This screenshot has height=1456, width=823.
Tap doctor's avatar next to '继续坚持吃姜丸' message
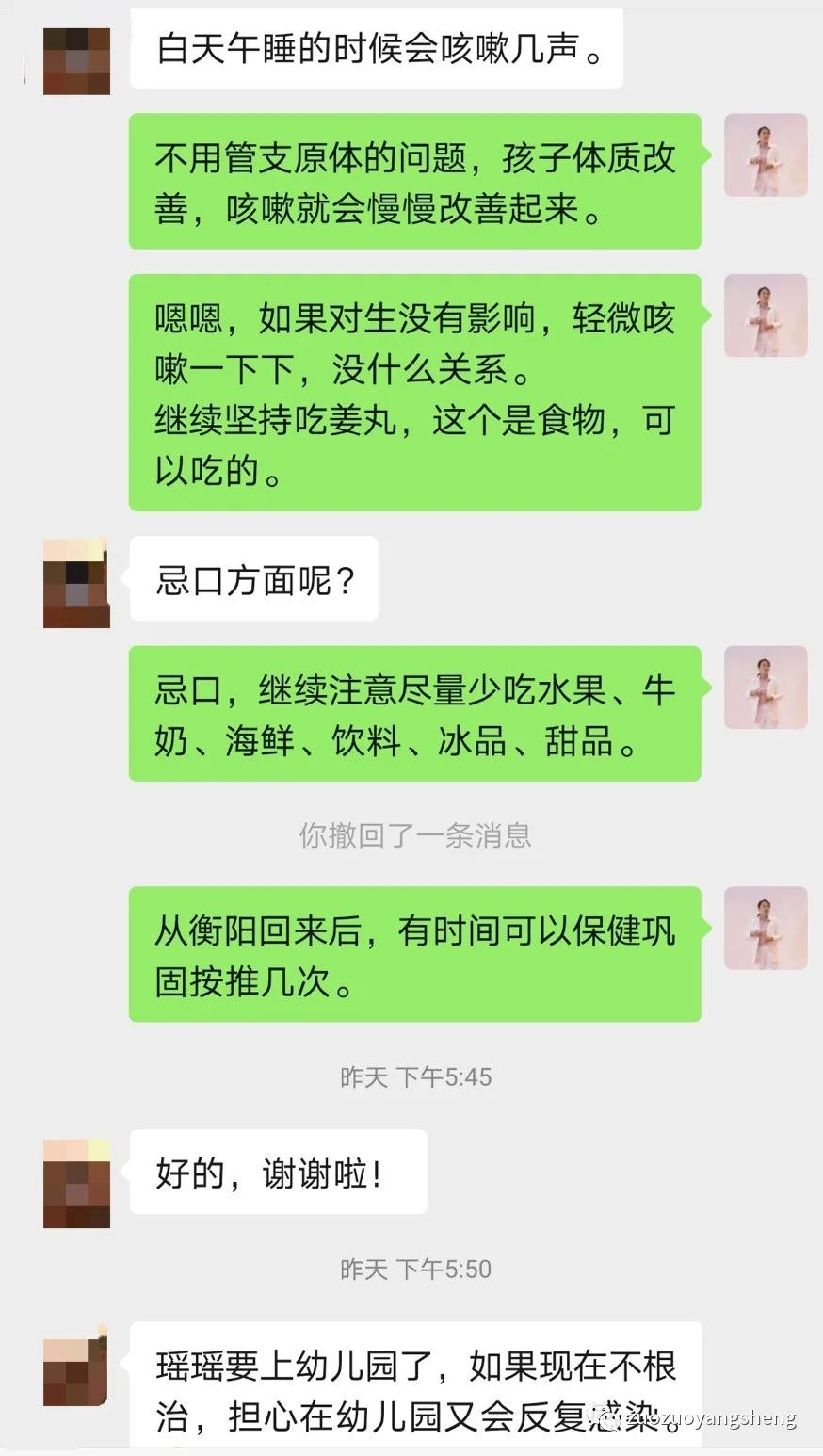point(767,315)
